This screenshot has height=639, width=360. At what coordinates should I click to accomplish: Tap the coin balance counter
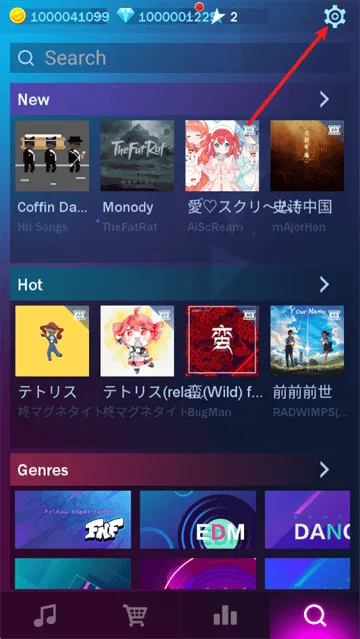pyautogui.click(x=60, y=16)
